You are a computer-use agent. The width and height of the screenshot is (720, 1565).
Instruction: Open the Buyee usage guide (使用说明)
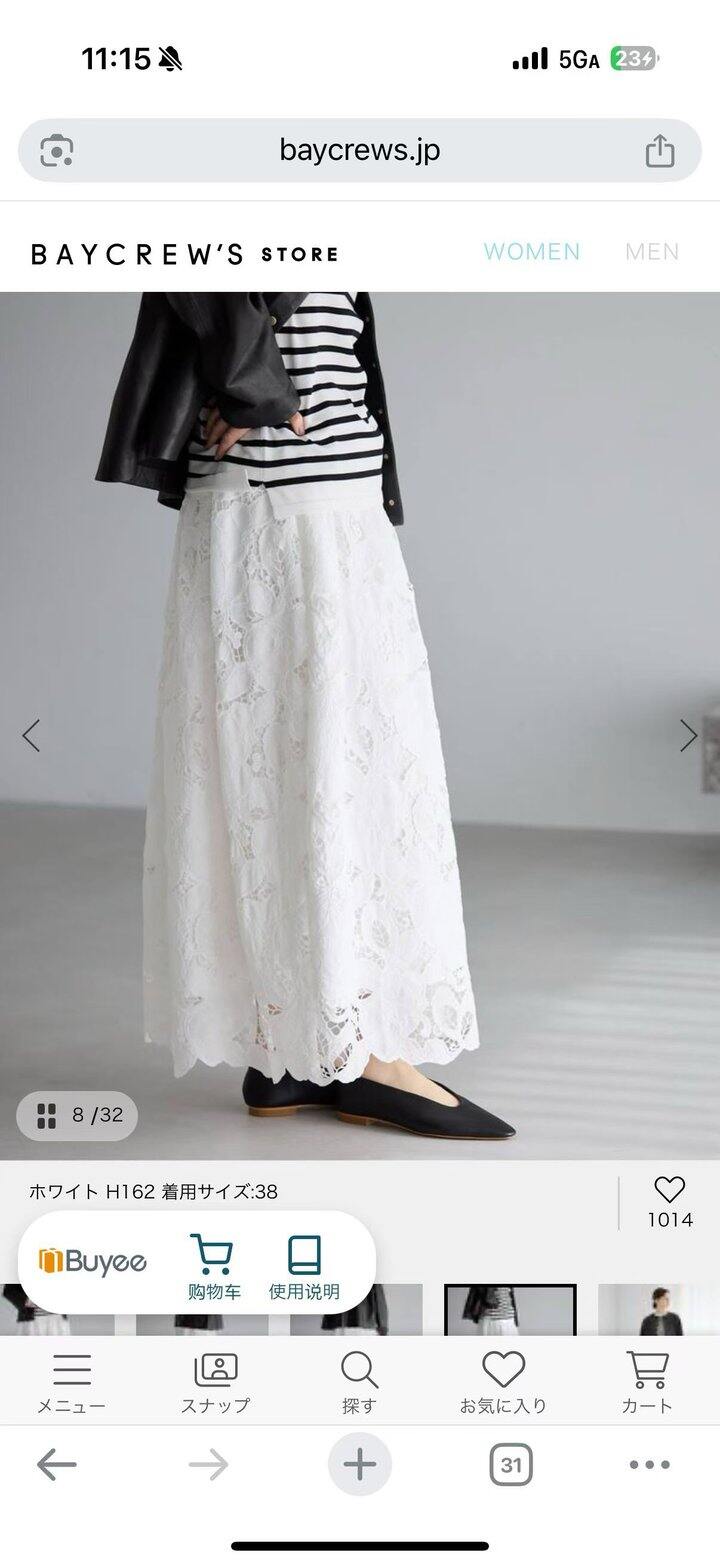pyautogui.click(x=304, y=1267)
